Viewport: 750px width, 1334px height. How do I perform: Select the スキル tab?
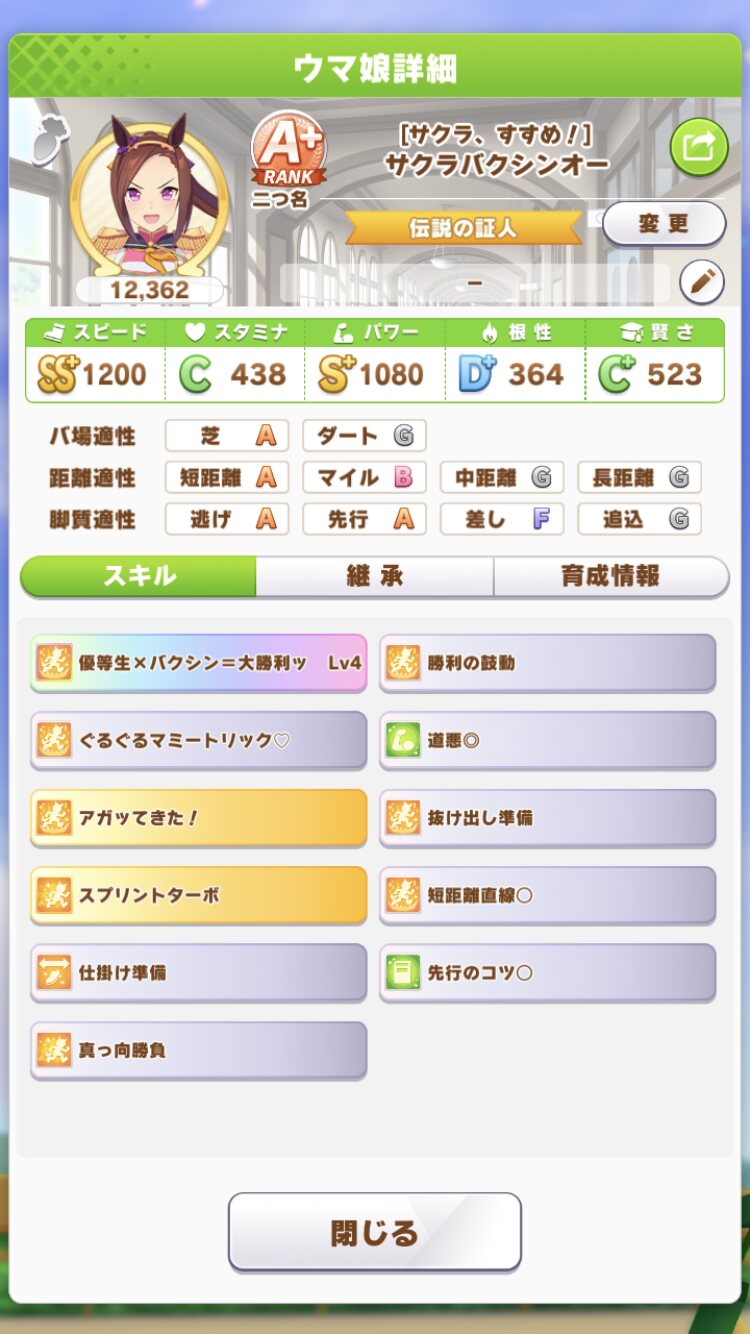coord(139,576)
